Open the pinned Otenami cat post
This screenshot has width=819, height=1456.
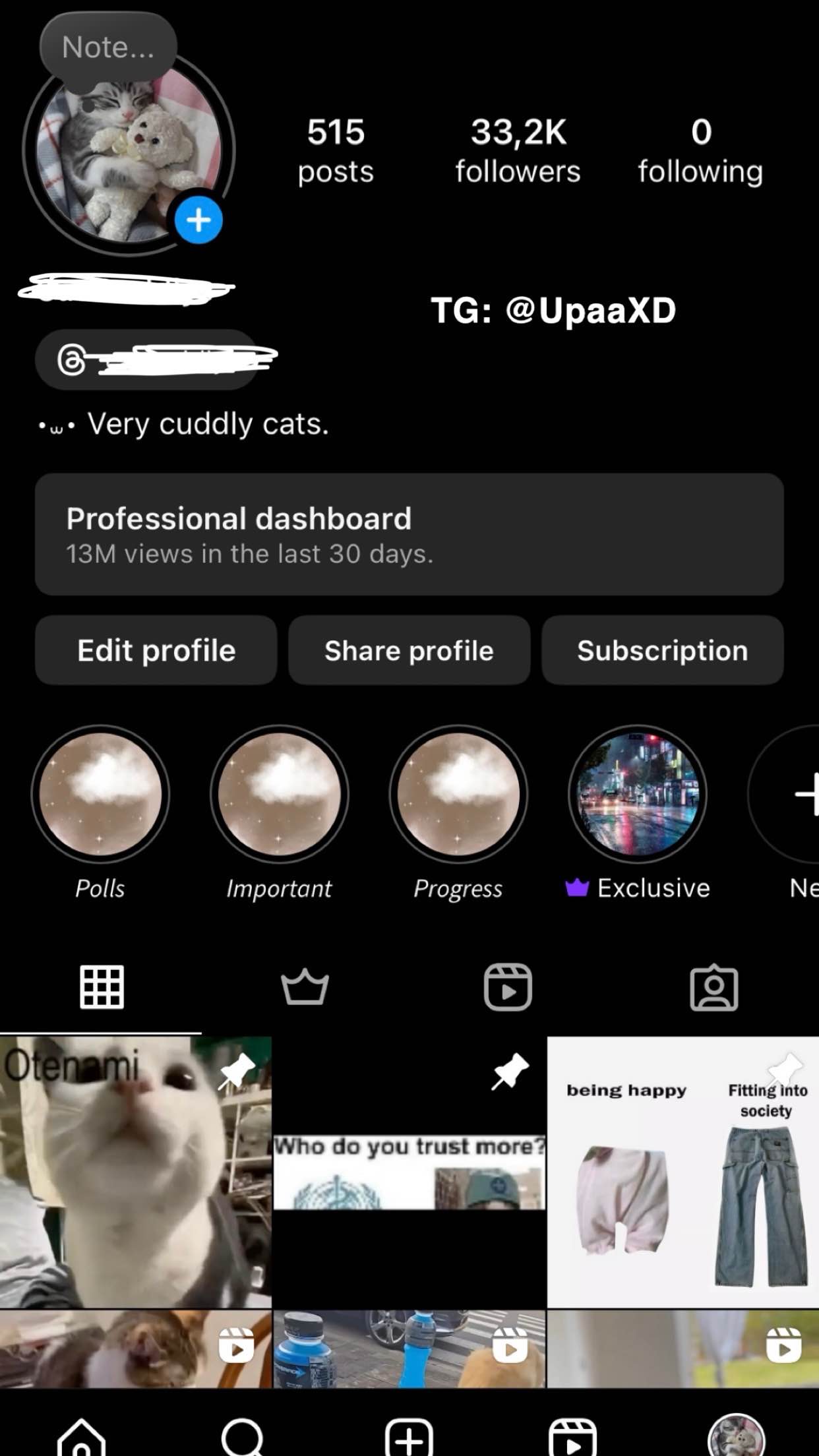135,1172
